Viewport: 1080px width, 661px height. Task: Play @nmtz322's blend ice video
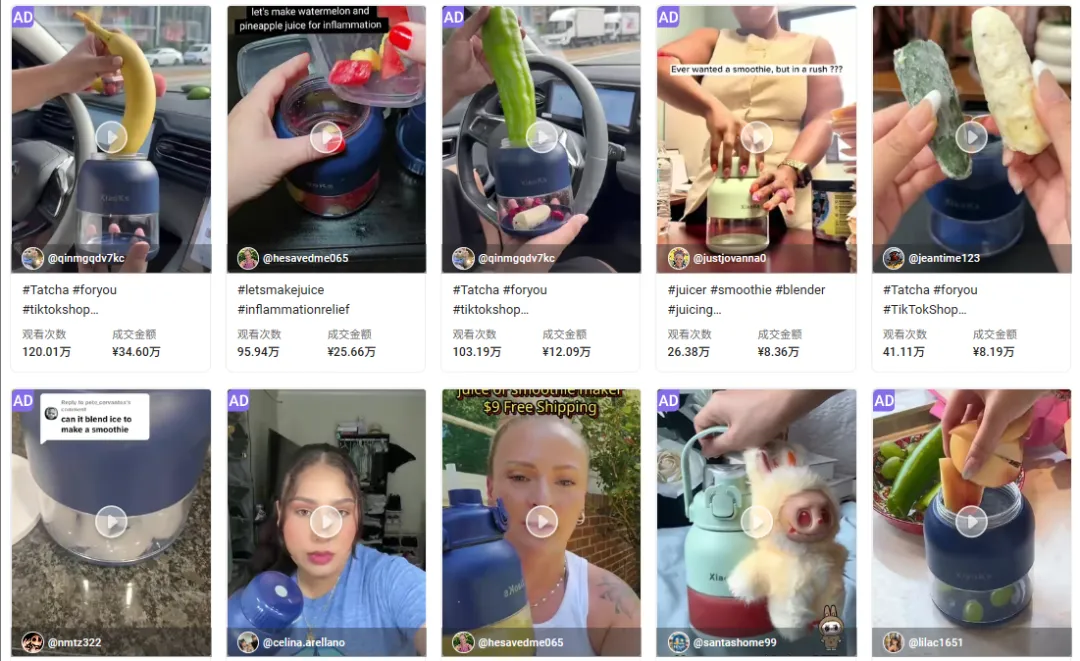coord(111,521)
